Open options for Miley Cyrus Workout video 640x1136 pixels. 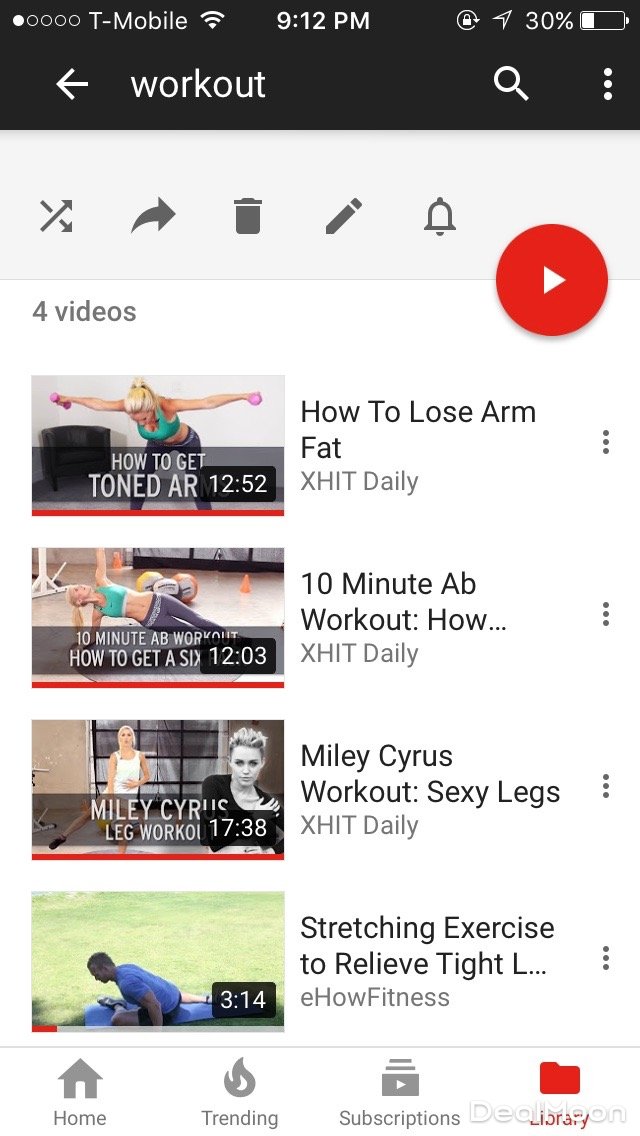pyautogui.click(x=605, y=787)
